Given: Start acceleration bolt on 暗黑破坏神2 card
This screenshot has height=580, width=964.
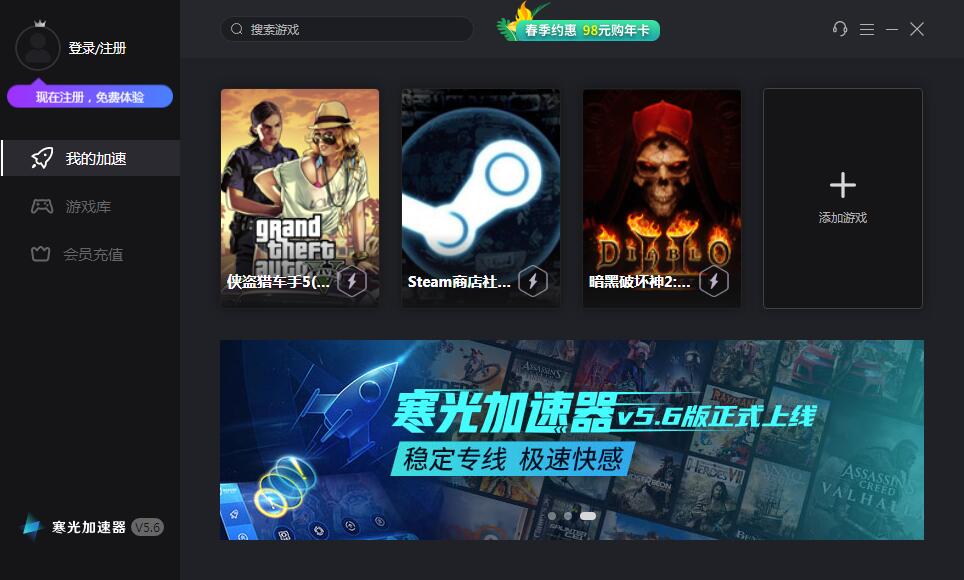Looking at the screenshot, I should pyautogui.click(x=714, y=282).
